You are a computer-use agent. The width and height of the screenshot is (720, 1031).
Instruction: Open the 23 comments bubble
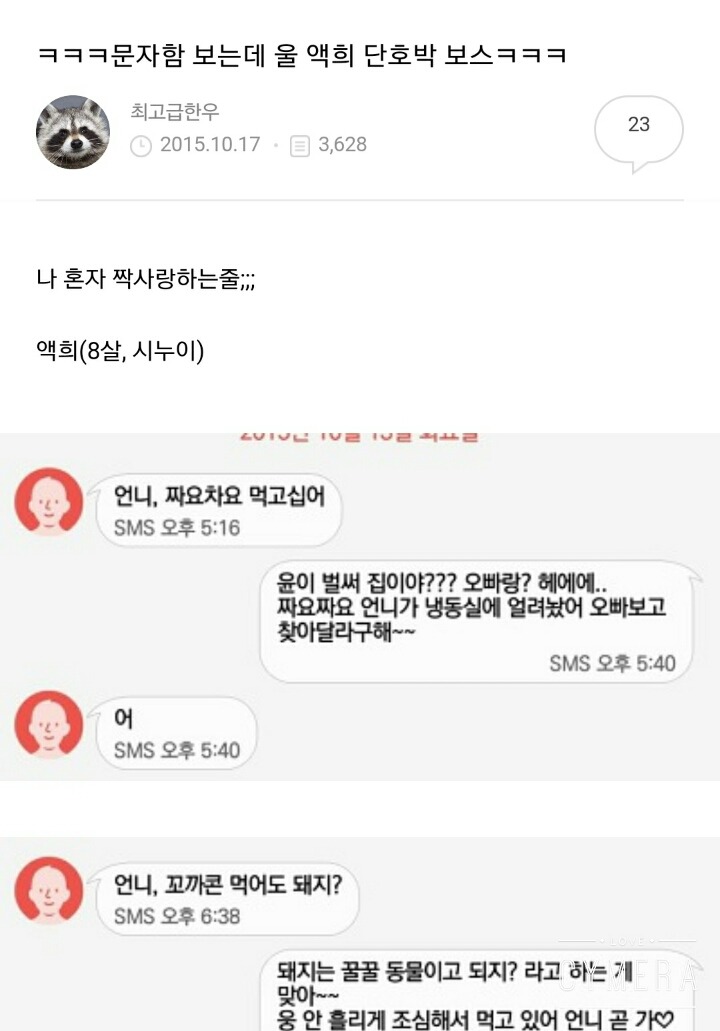638,132
